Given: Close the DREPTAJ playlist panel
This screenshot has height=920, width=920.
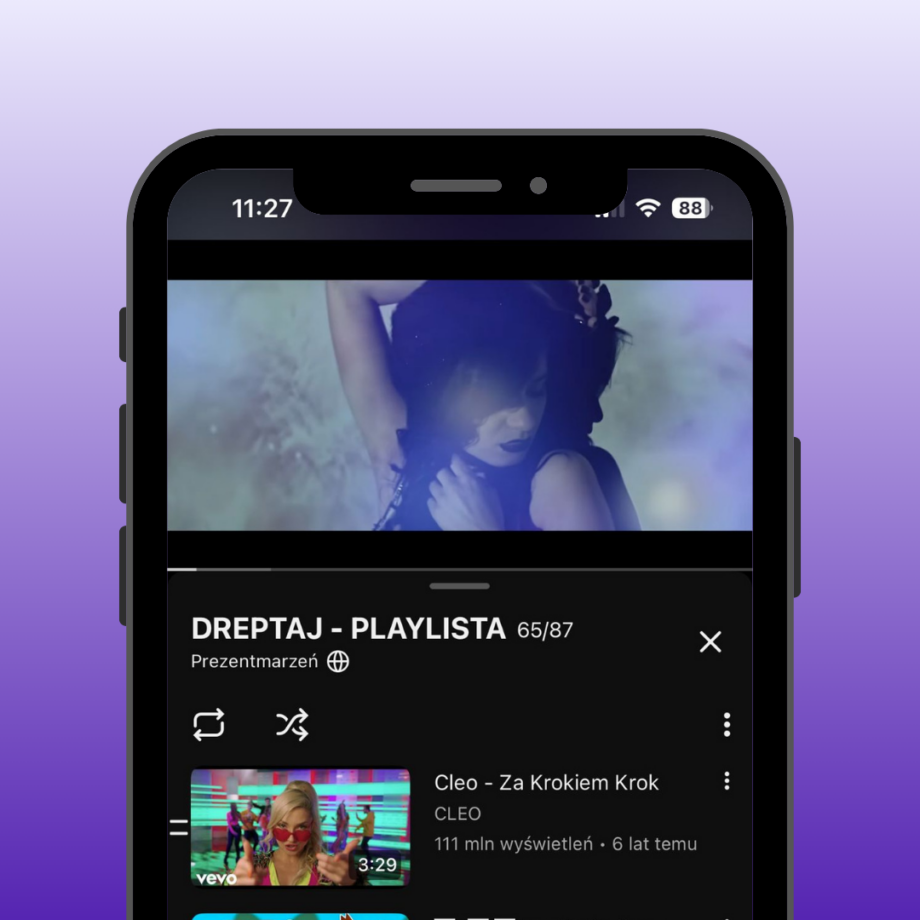Looking at the screenshot, I should pyautogui.click(x=710, y=642).
